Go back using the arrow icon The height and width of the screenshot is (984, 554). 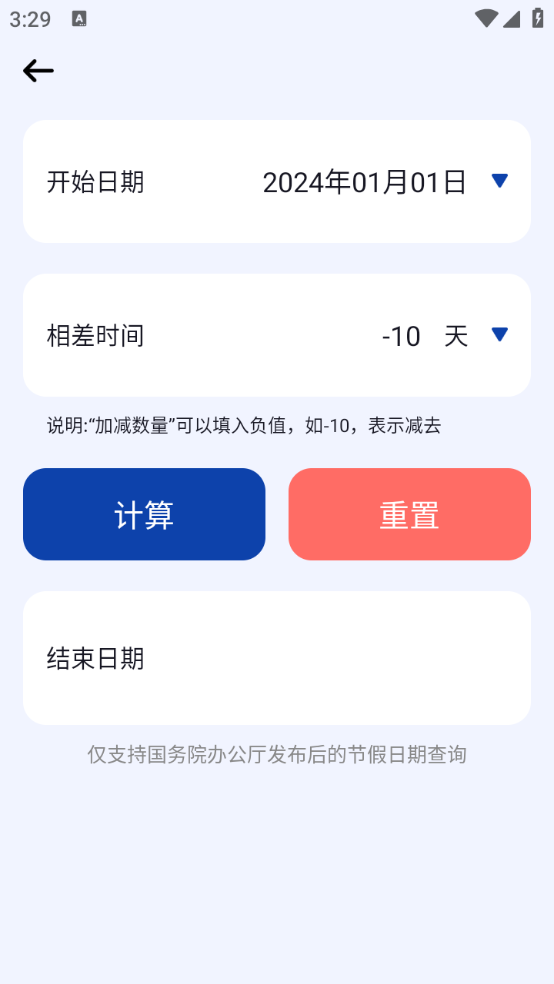tap(38, 71)
